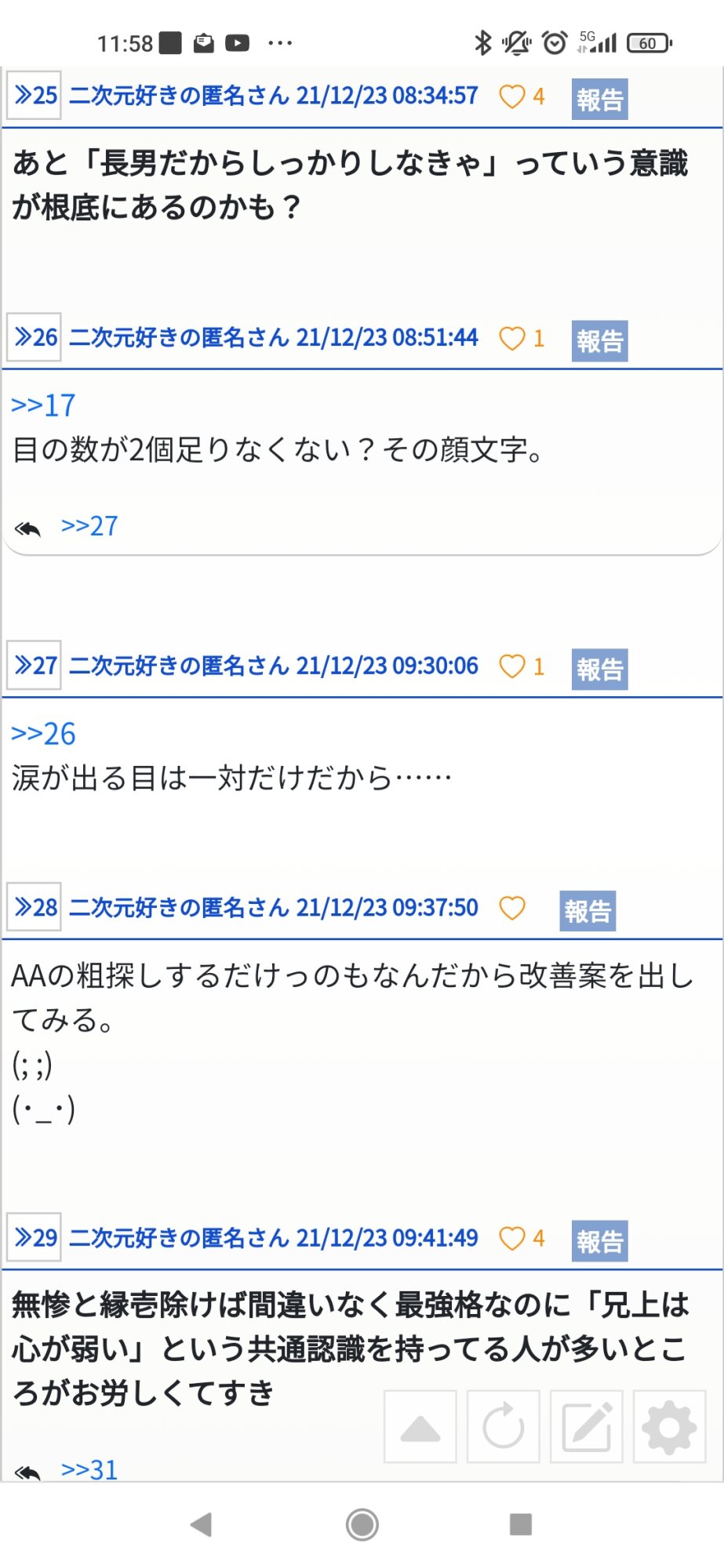Viewport: 724px width, 1568px height.
Task: Report post 25 via 報告 button
Action: point(599,100)
